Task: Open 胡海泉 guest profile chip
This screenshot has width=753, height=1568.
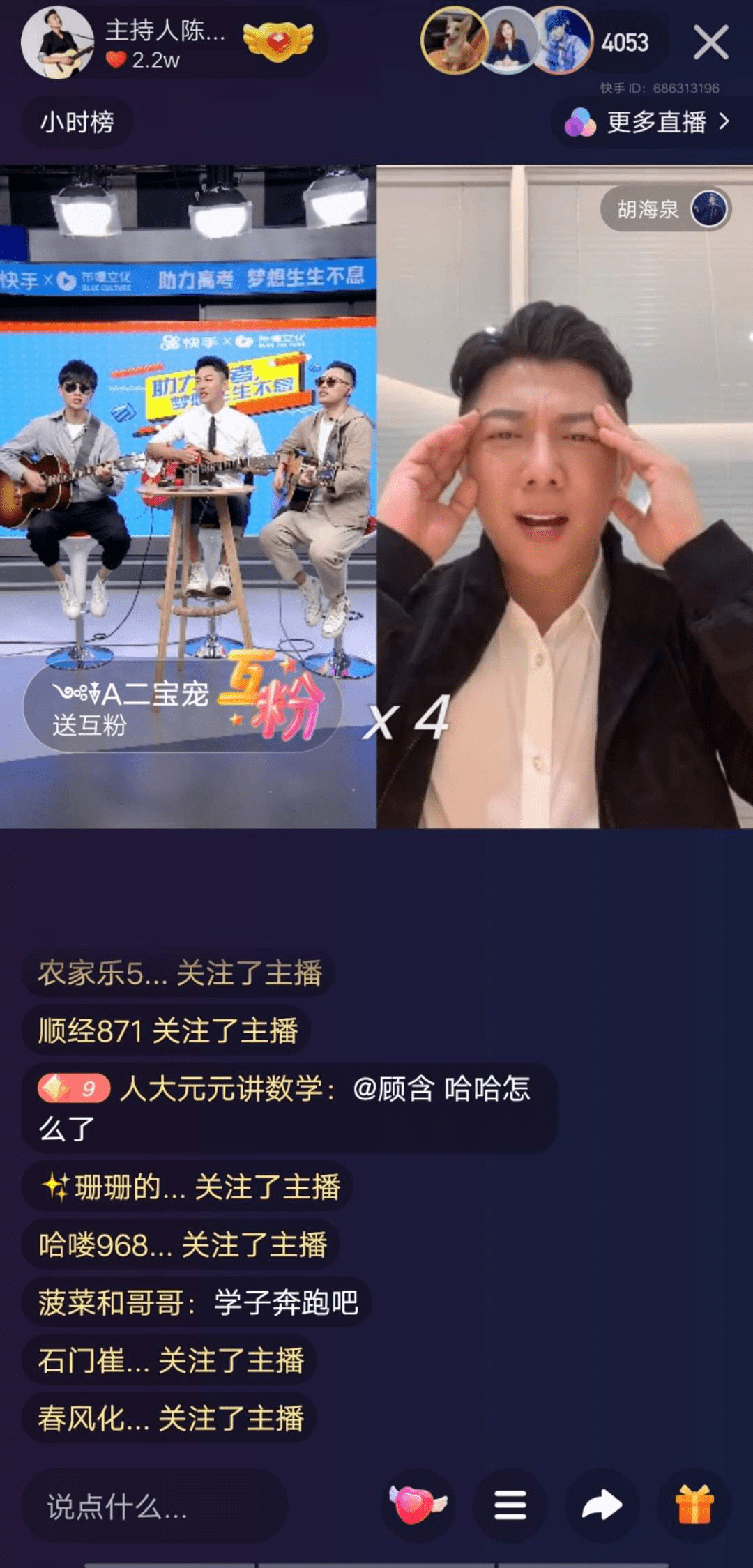Action: coord(666,208)
